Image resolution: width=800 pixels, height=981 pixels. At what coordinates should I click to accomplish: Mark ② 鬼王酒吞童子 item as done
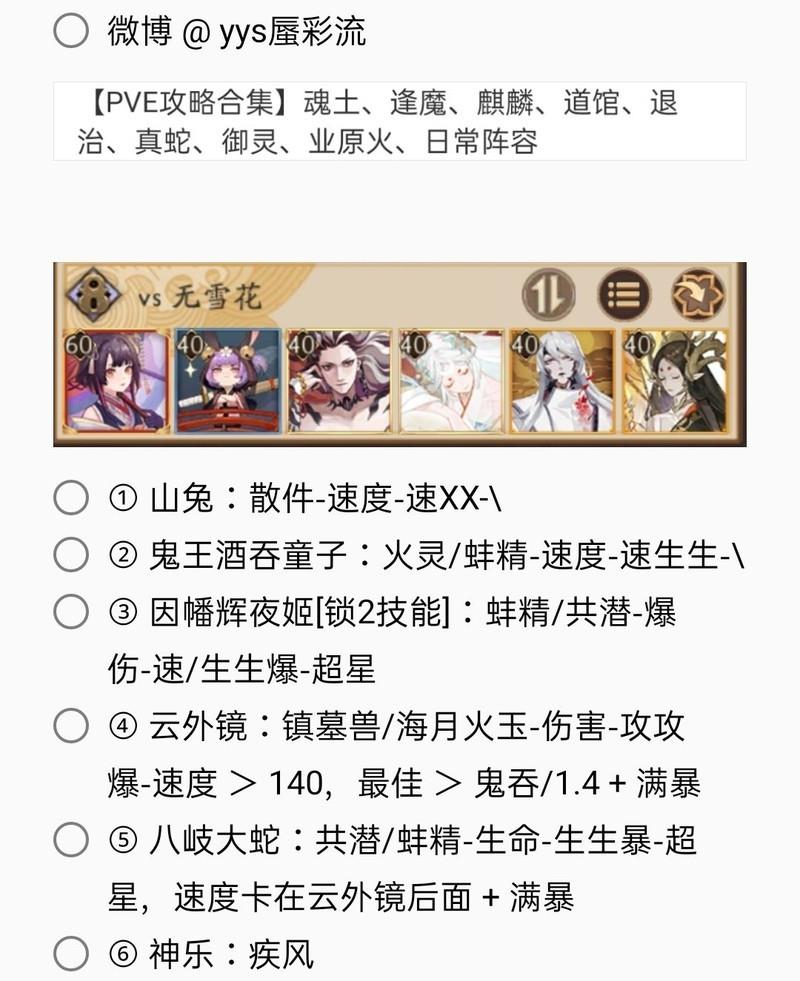70,554
